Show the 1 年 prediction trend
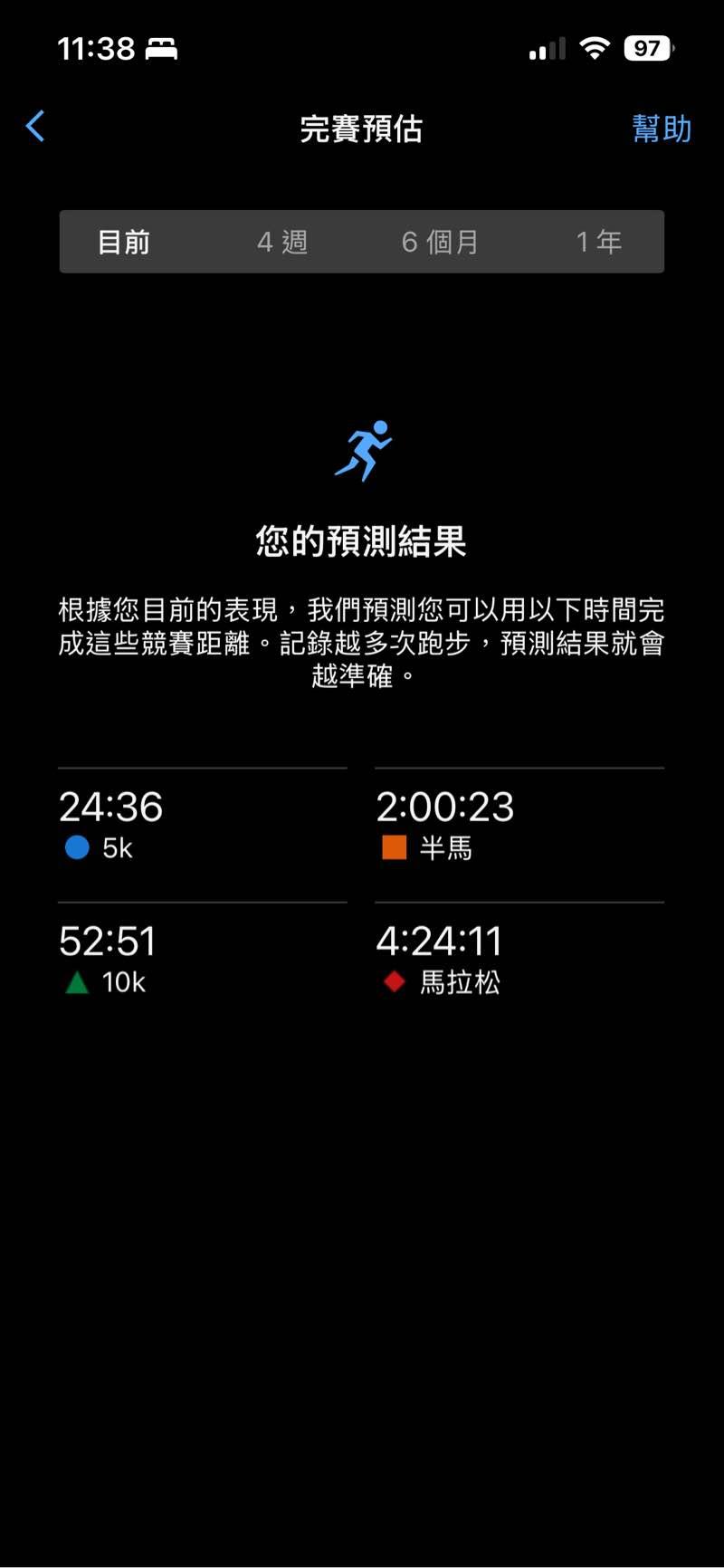Image resolution: width=724 pixels, height=1568 pixels. [x=599, y=242]
